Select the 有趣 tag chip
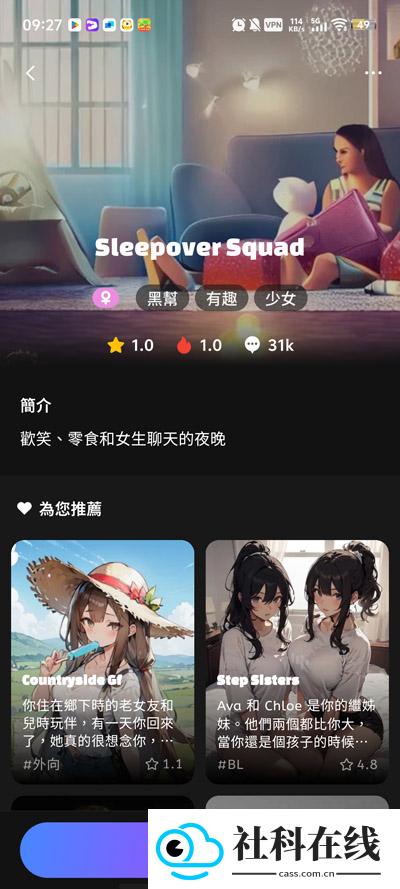Viewport: 400px width, 889px height. pos(222,299)
